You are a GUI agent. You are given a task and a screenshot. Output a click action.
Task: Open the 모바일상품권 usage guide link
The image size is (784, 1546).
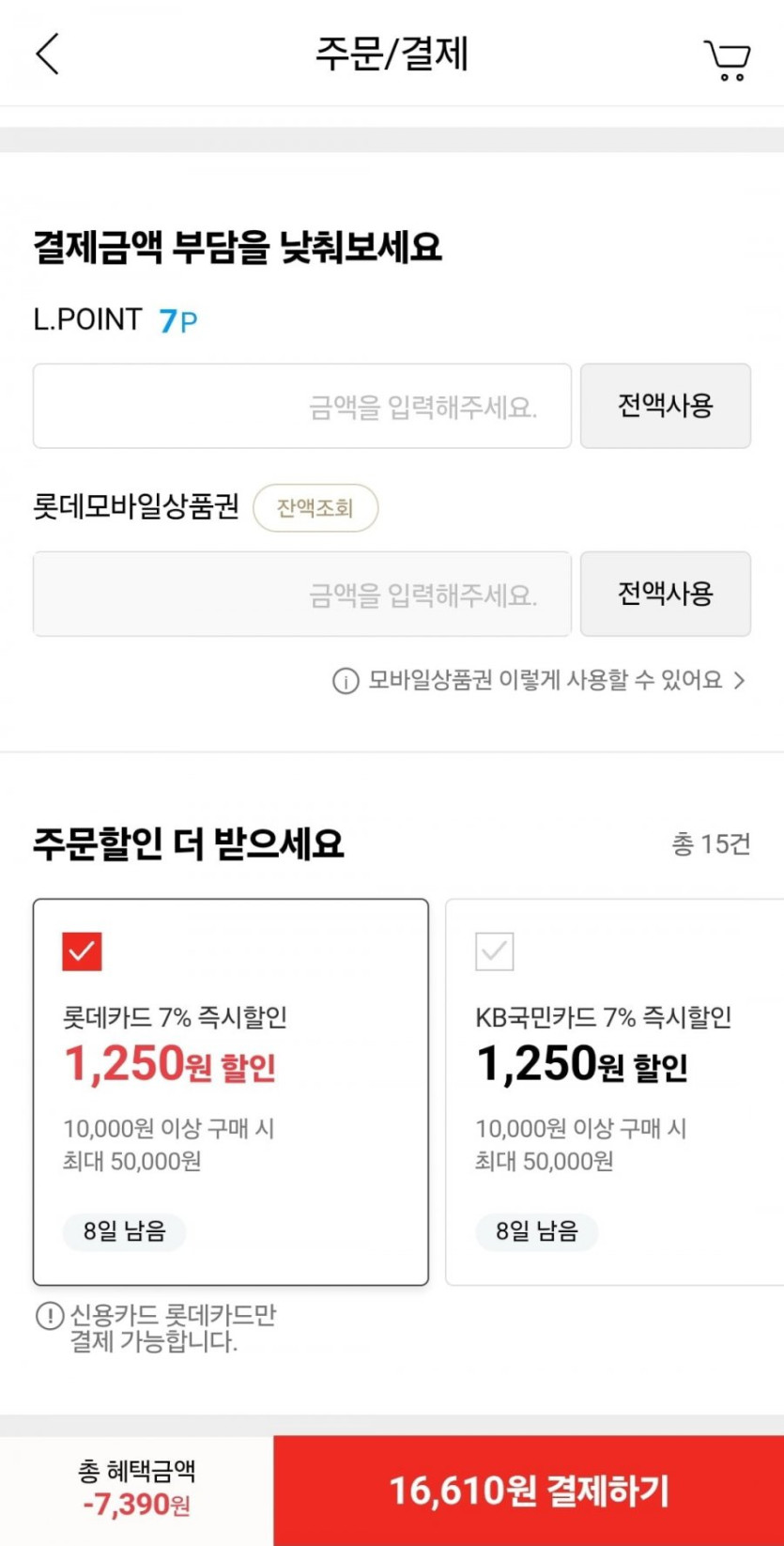coord(540,680)
